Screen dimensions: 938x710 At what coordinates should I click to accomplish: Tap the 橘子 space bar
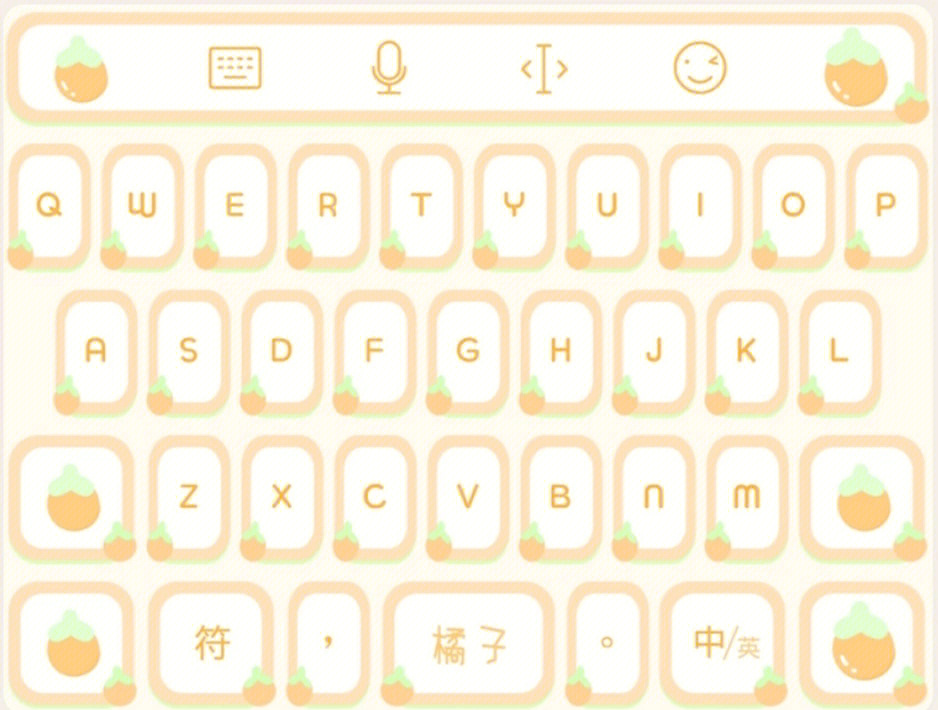point(469,643)
